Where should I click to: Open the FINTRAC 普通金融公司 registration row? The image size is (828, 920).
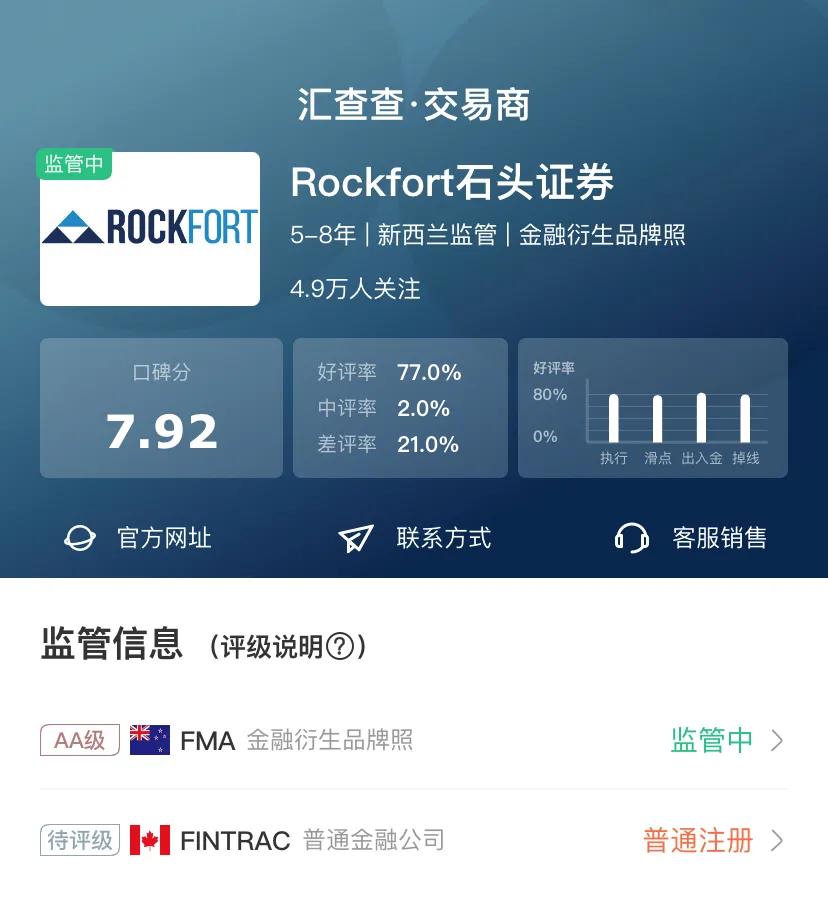point(414,840)
